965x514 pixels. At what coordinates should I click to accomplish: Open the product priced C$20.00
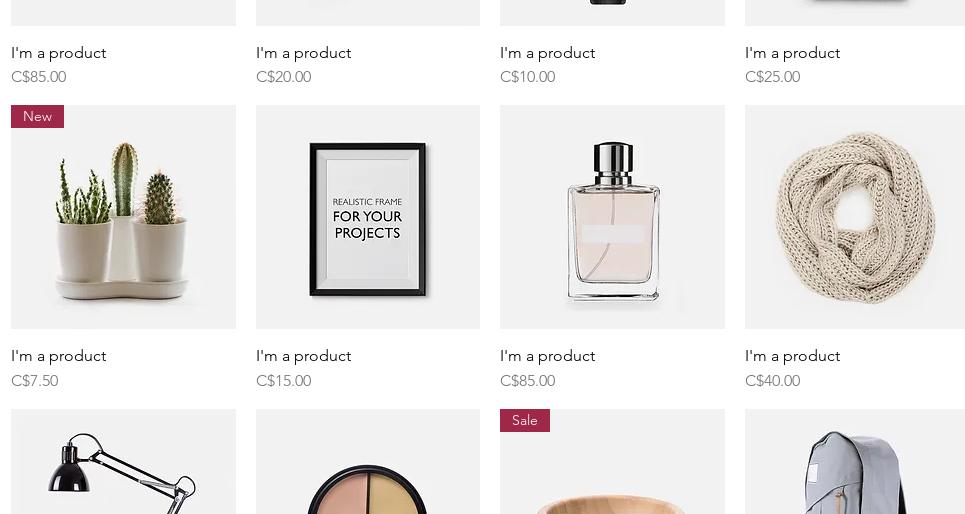point(303,53)
